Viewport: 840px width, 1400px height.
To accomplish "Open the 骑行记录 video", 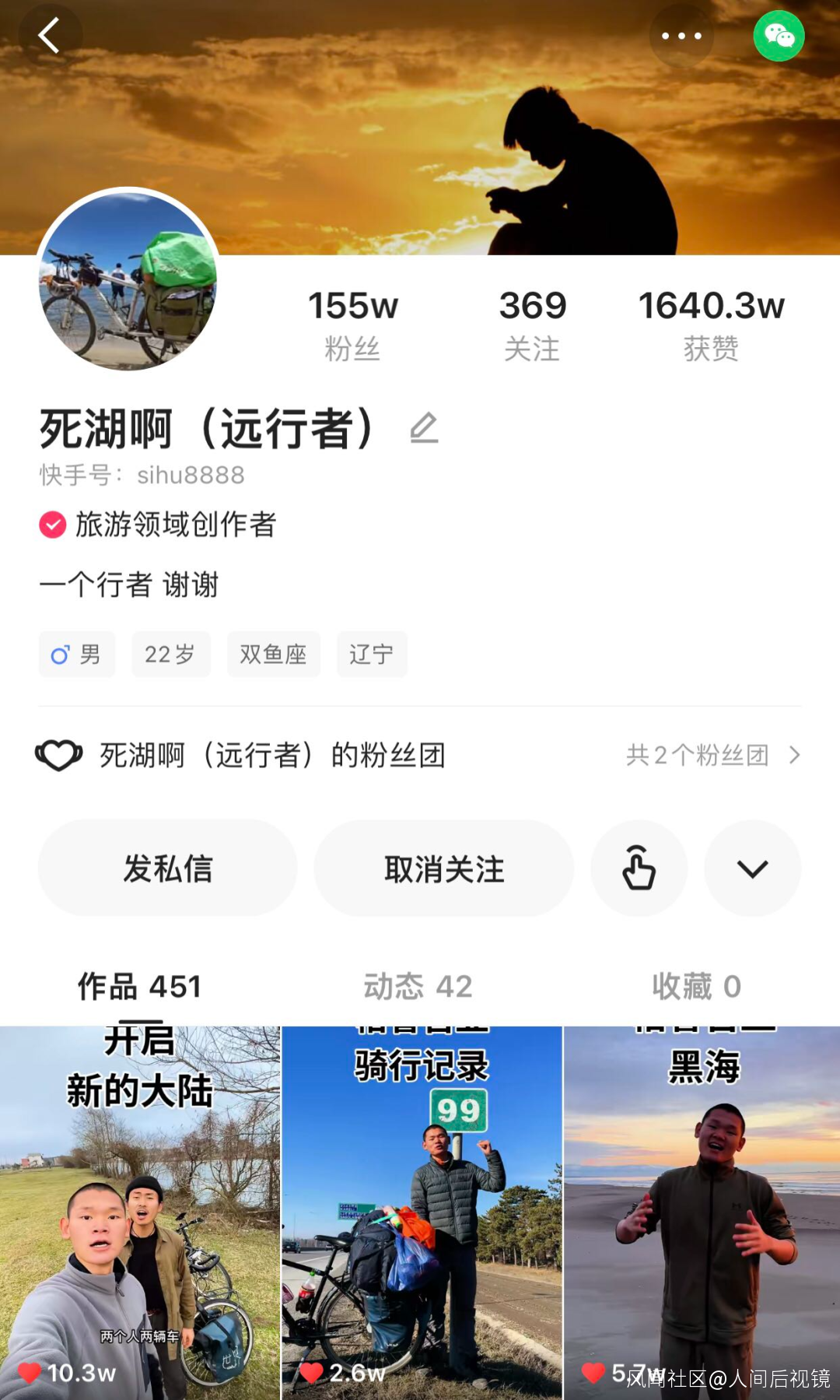I will tap(422, 1212).
